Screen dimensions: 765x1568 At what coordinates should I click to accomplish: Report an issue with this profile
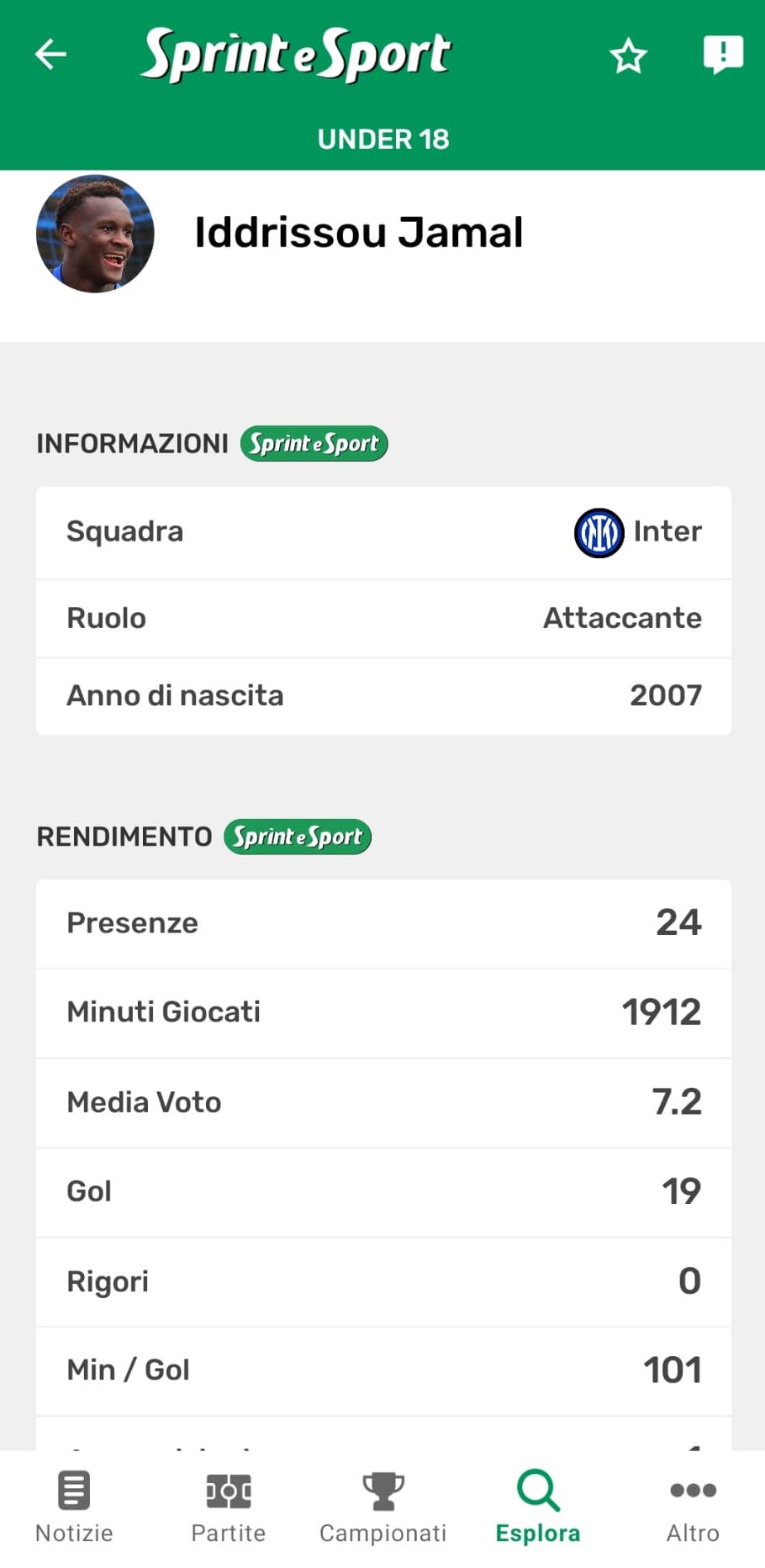tap(722, 55)
